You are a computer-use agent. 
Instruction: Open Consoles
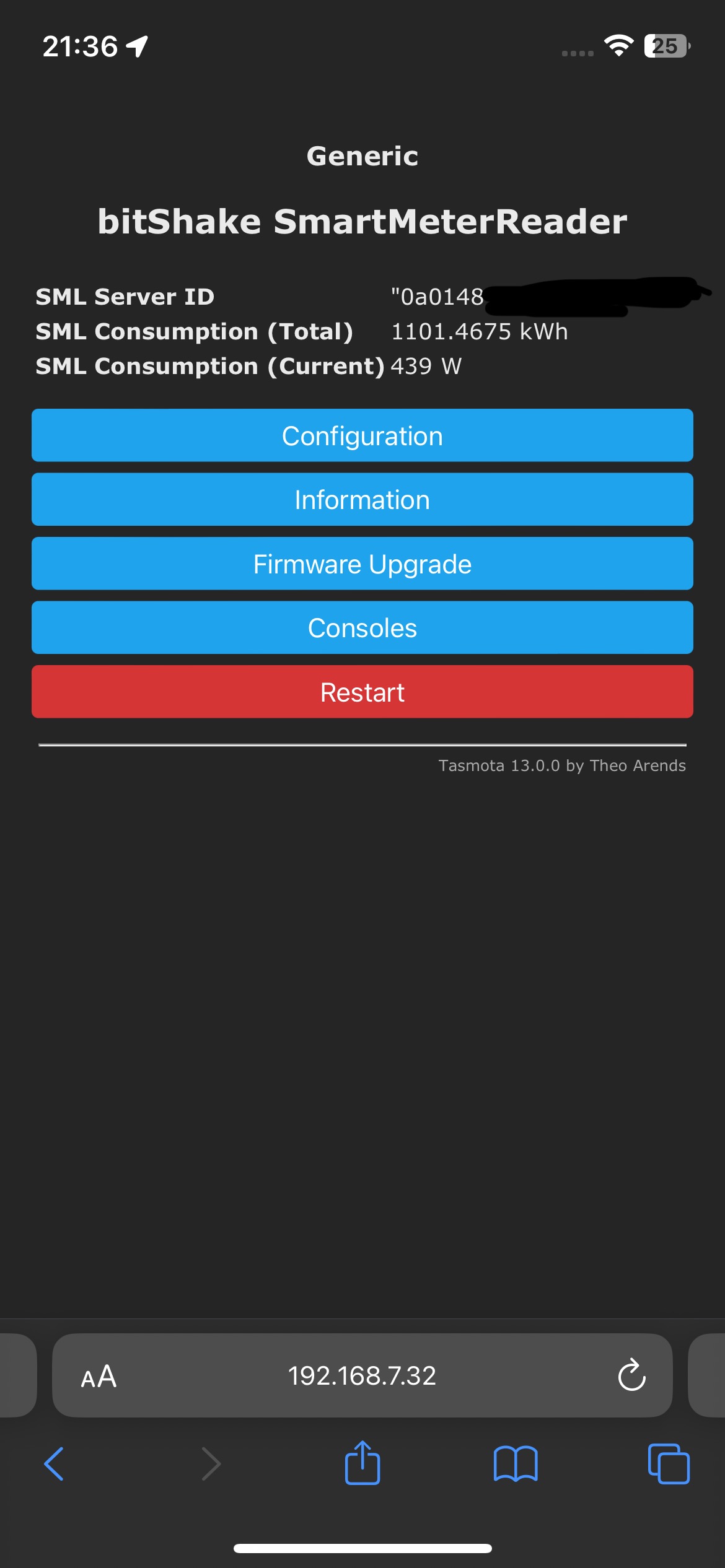pyautogui.click(x=362, y=628)
